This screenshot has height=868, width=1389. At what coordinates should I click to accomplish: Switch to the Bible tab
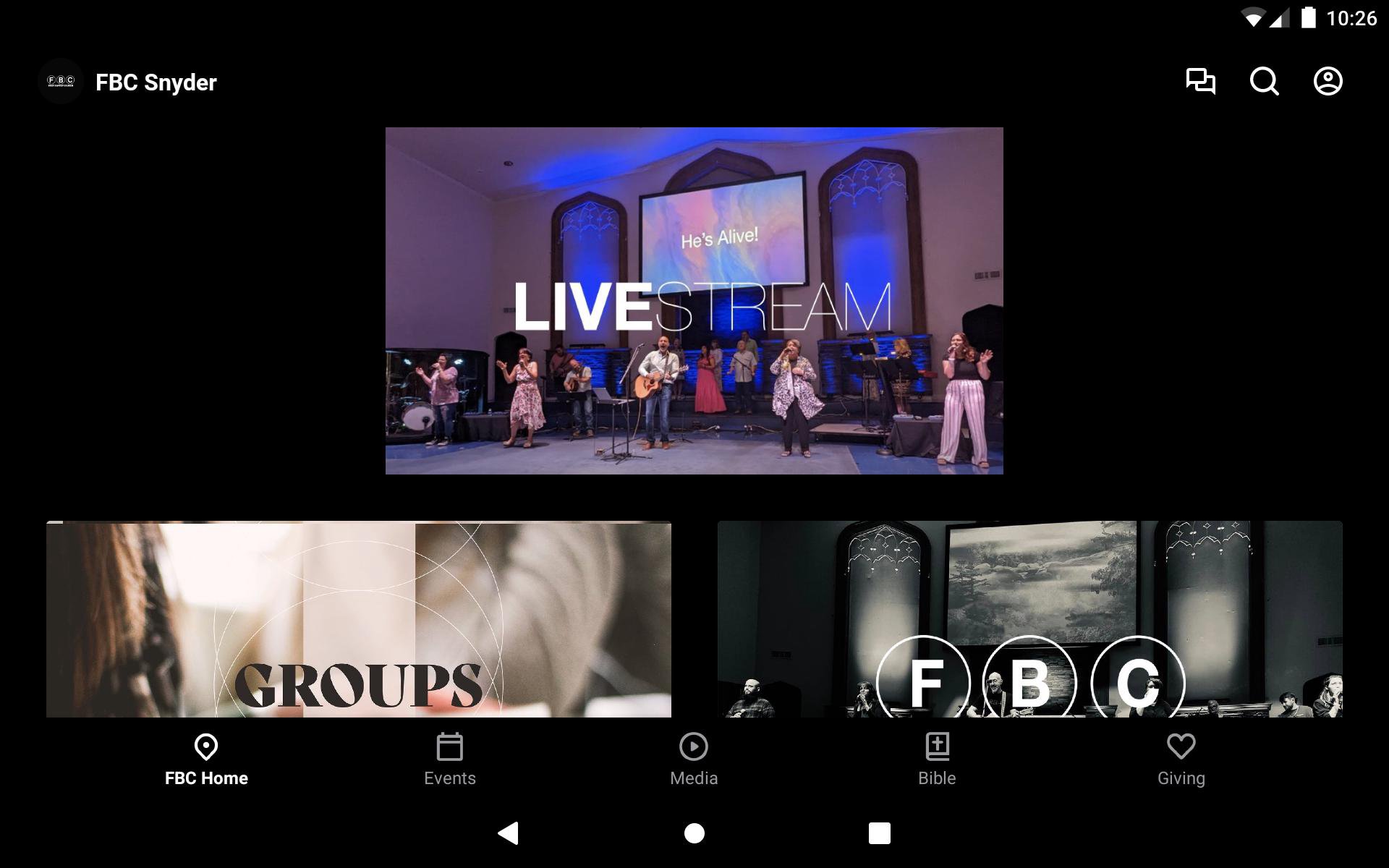(937, 759)
